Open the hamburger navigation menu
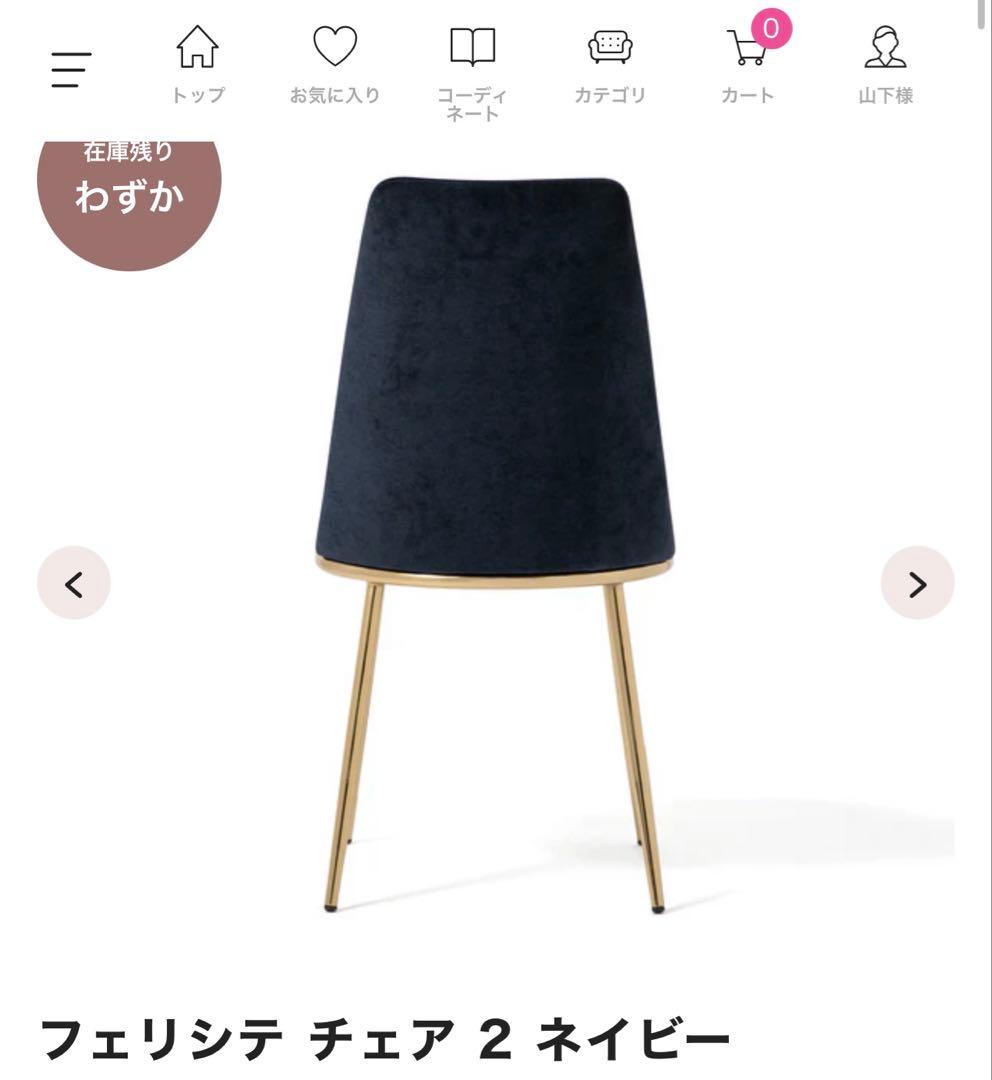This screenshot has width=992, height=1080. point(69,68)
